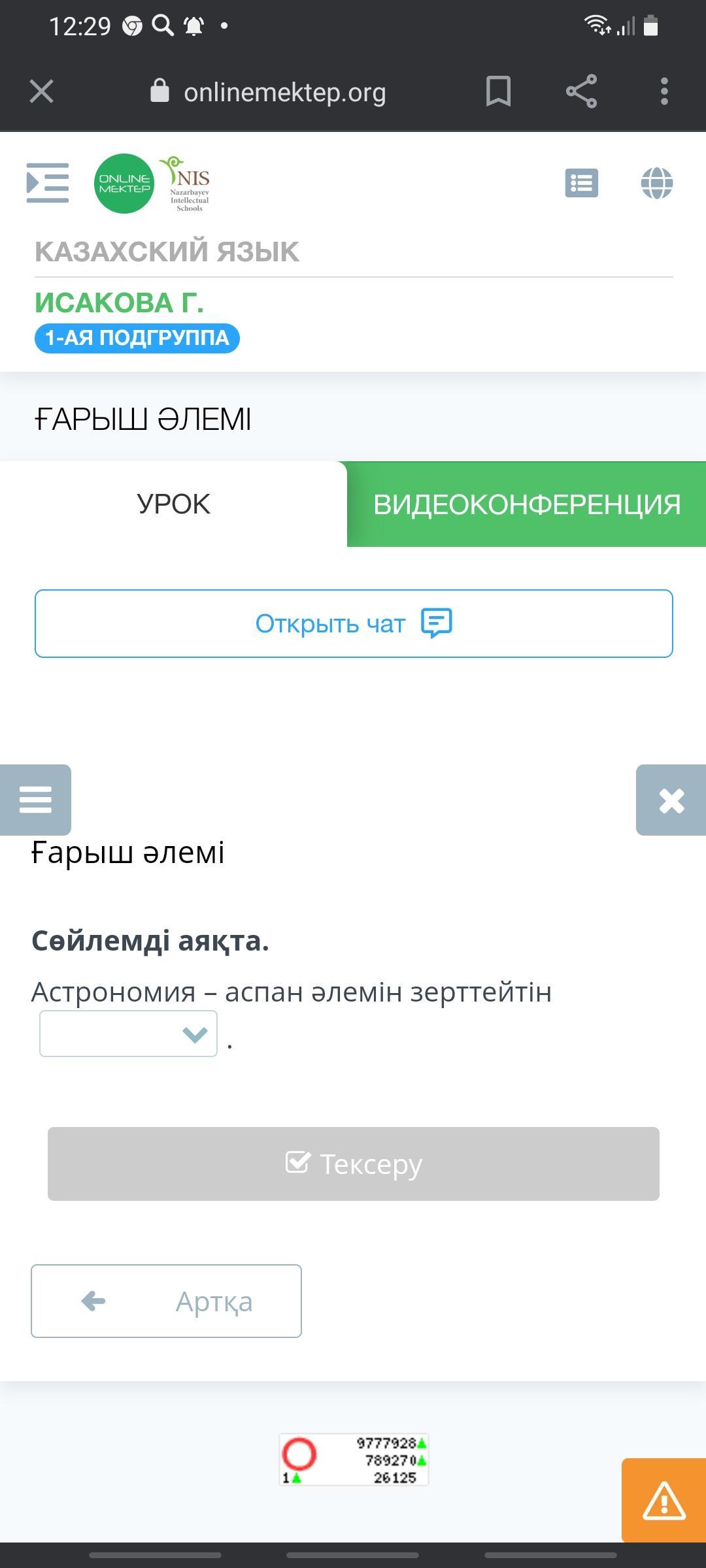
Task: Open the list view icon in header
Action: coord(581,183)
